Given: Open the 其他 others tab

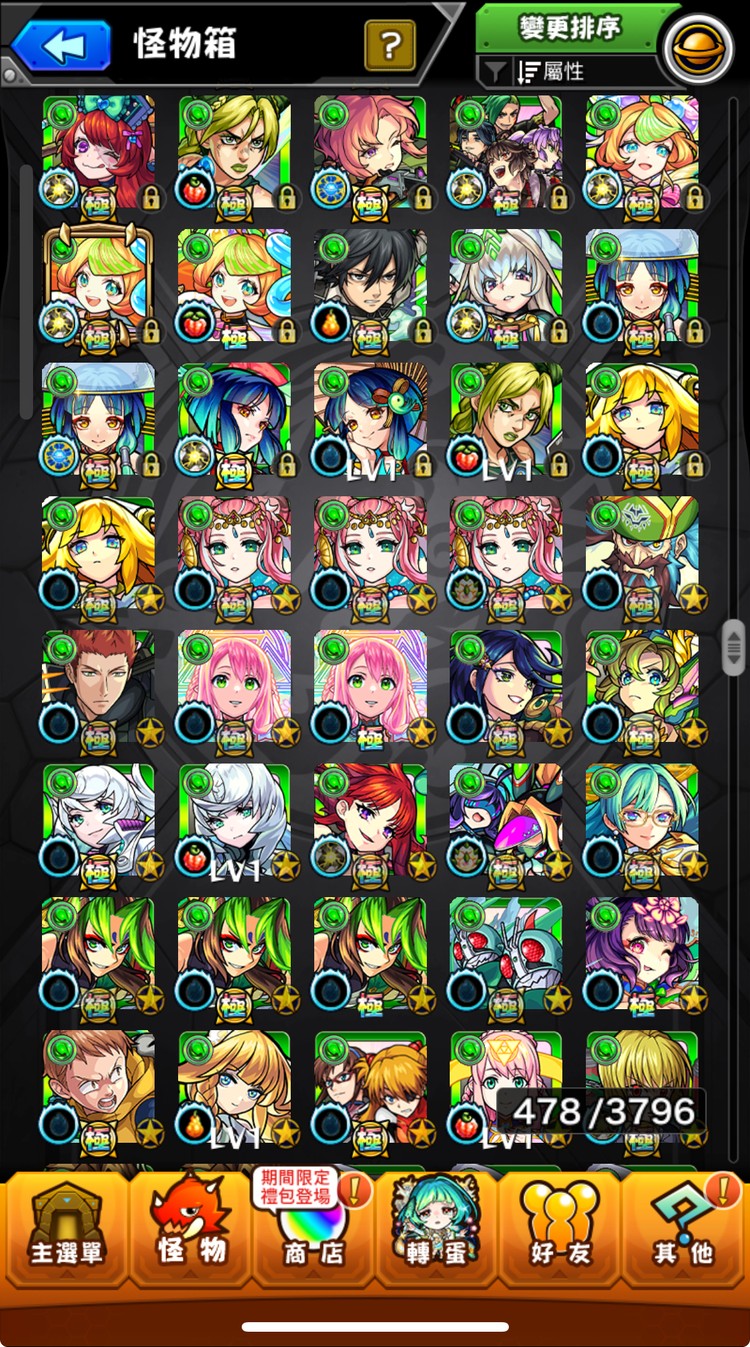Looking at the screenshot, I should 684,1228.
